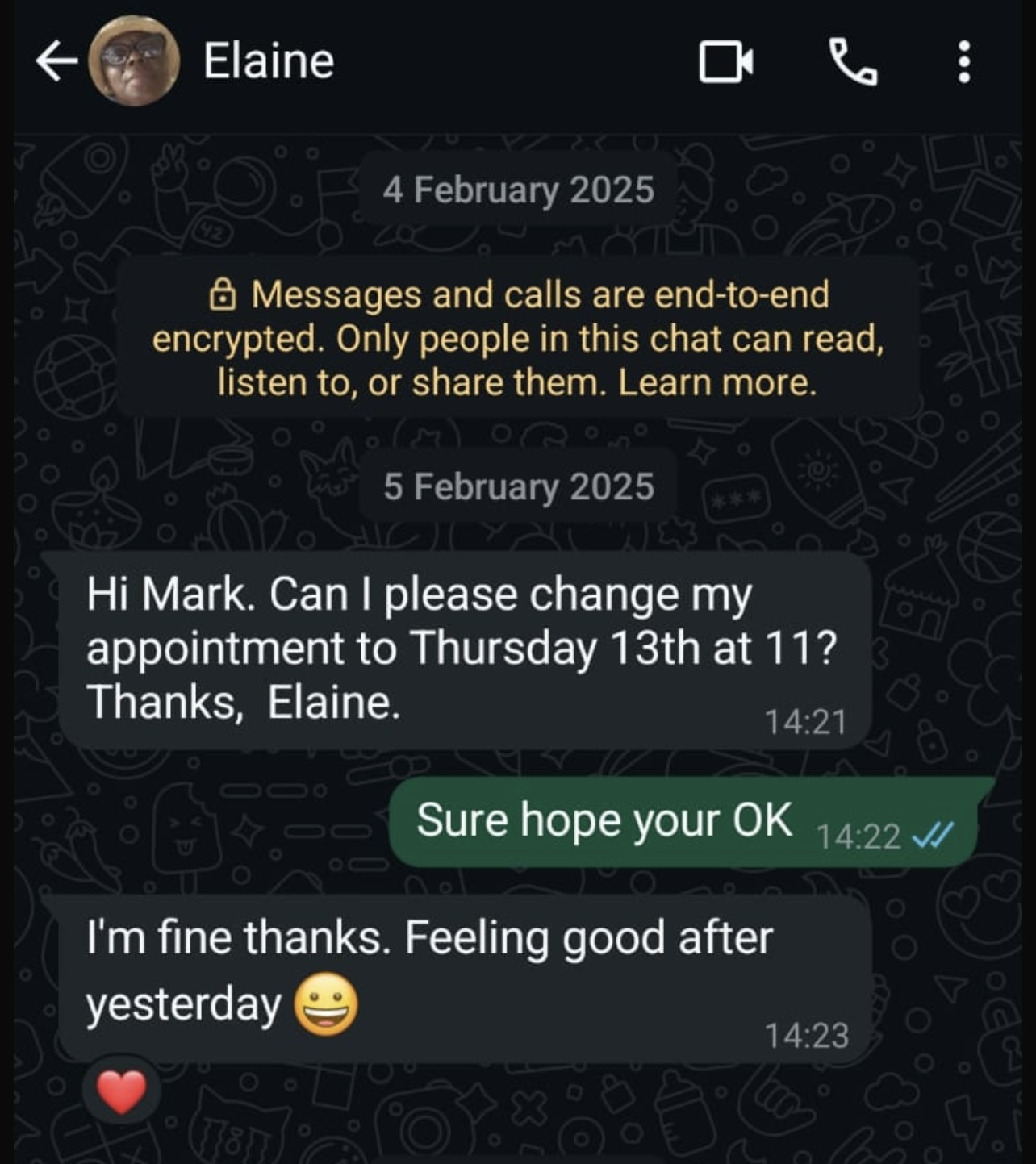
Task: Open Elaine's profile picture
Action: 133,61
